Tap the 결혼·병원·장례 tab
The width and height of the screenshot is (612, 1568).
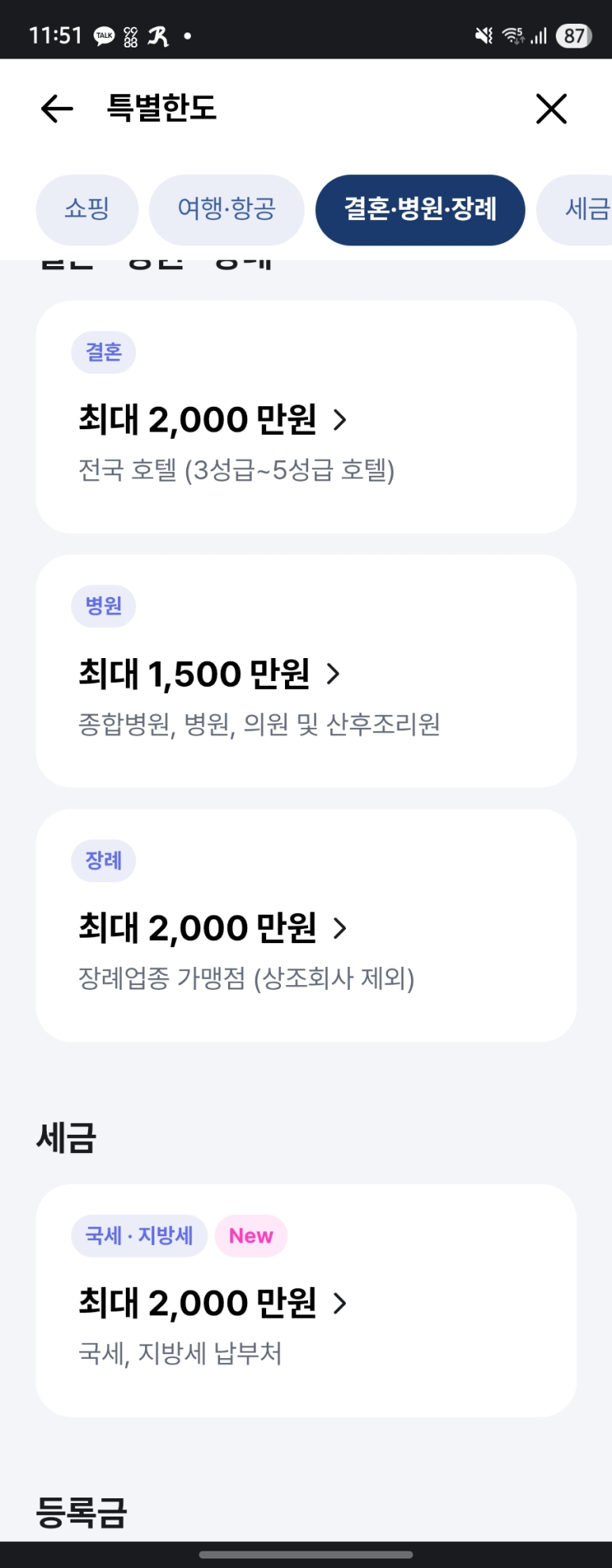click(420, 210)
